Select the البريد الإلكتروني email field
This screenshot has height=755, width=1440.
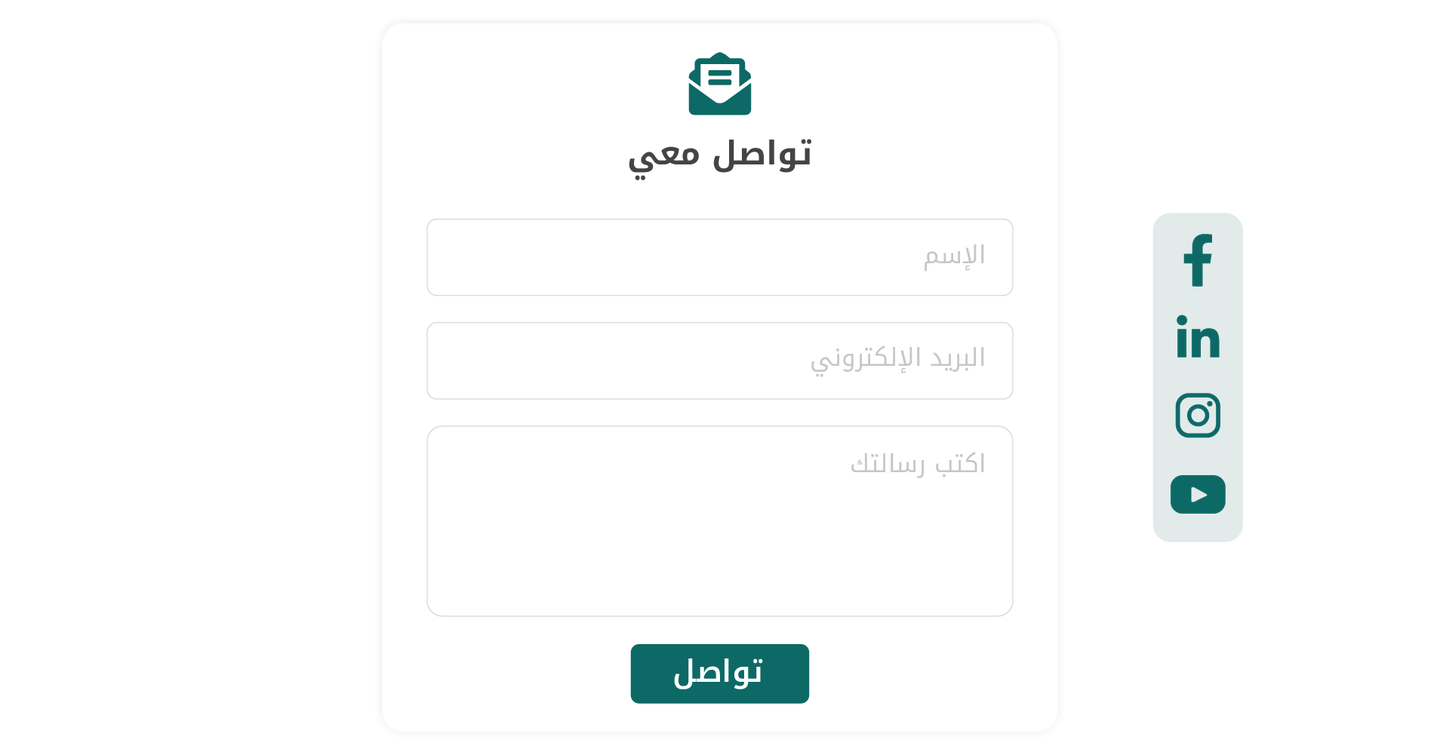[719, 360]
